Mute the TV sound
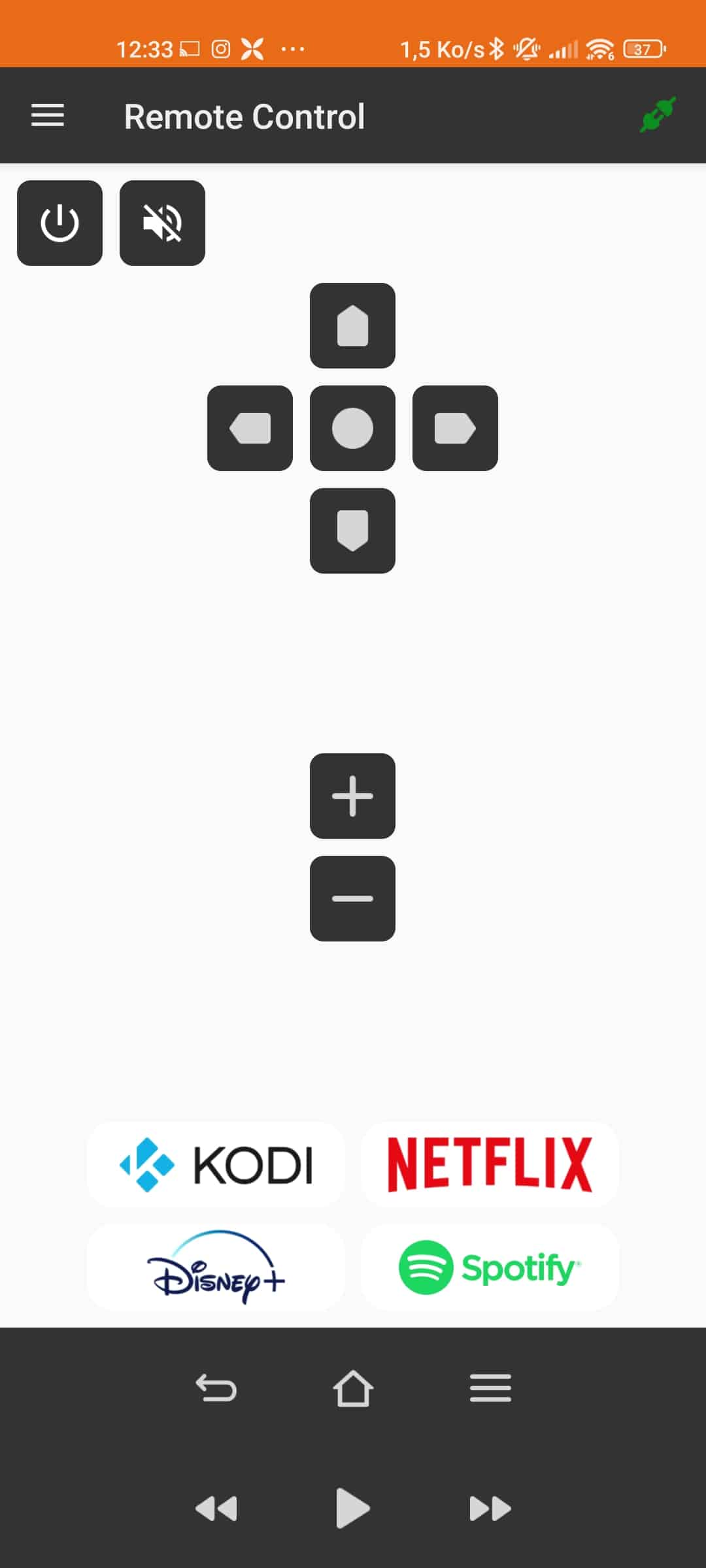The image size is (706, 1568). 162,223
